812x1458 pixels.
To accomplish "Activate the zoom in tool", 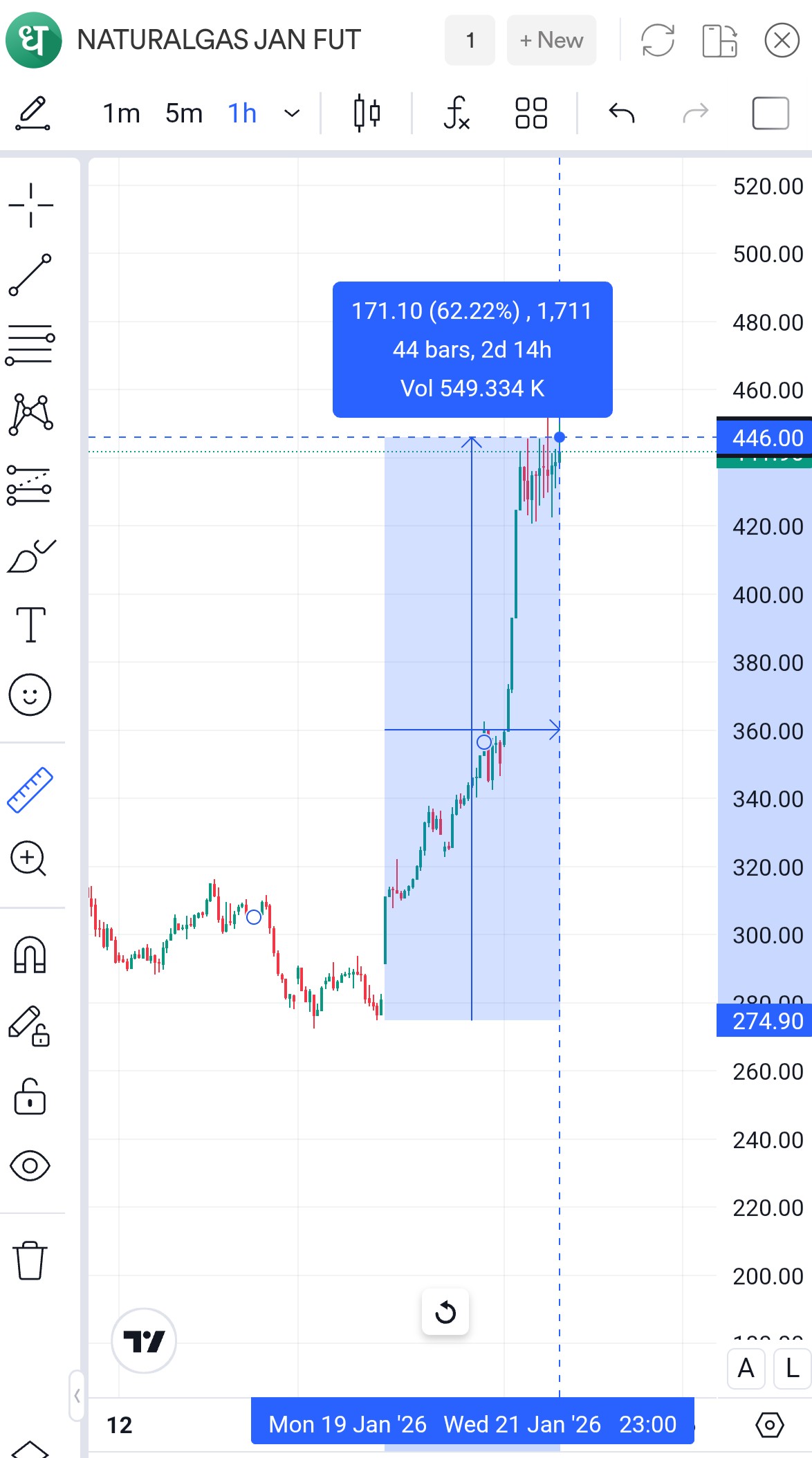I will (x=28, y=859).
